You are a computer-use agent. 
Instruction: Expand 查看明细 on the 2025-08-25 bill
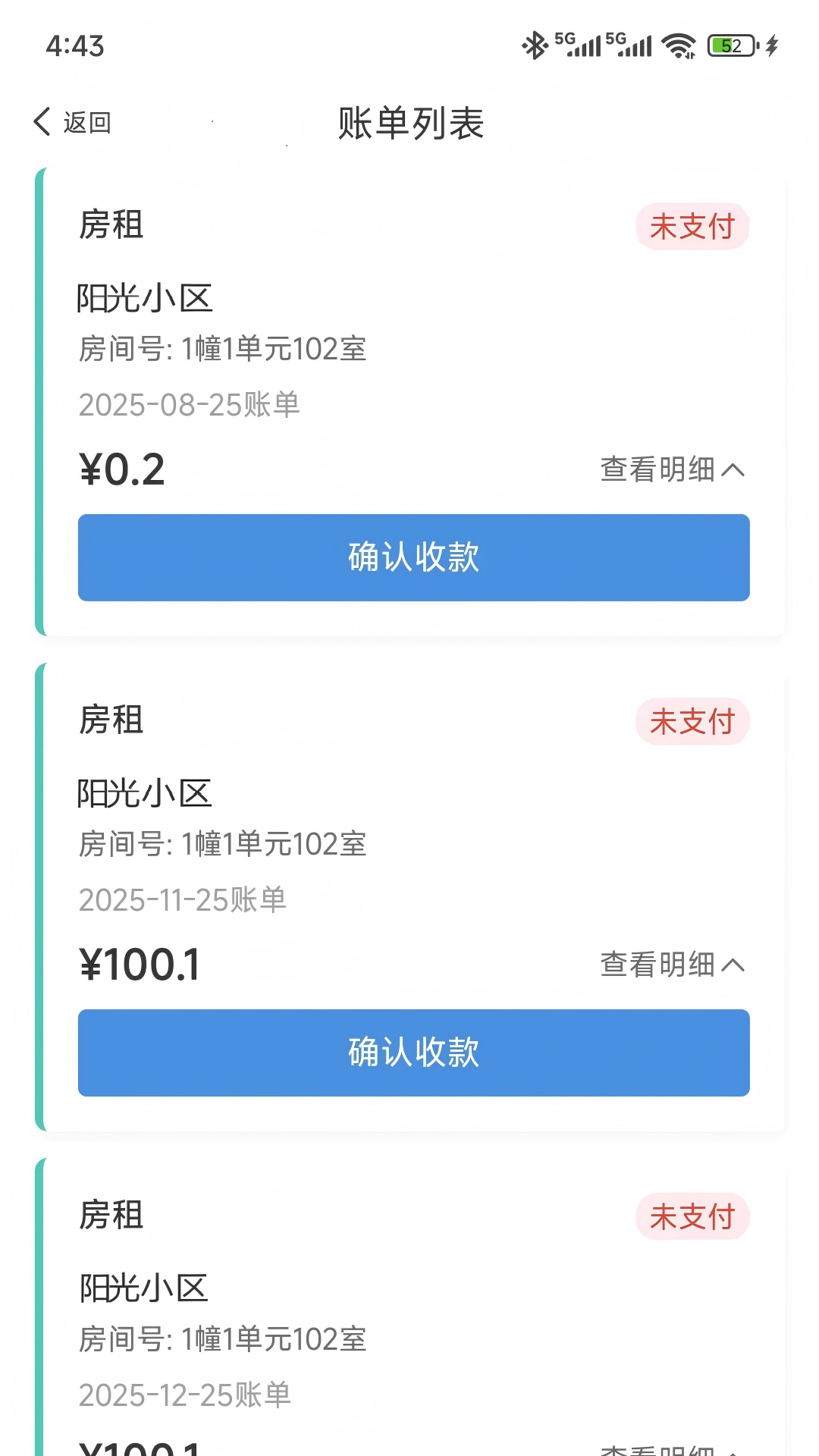(670, 471)
